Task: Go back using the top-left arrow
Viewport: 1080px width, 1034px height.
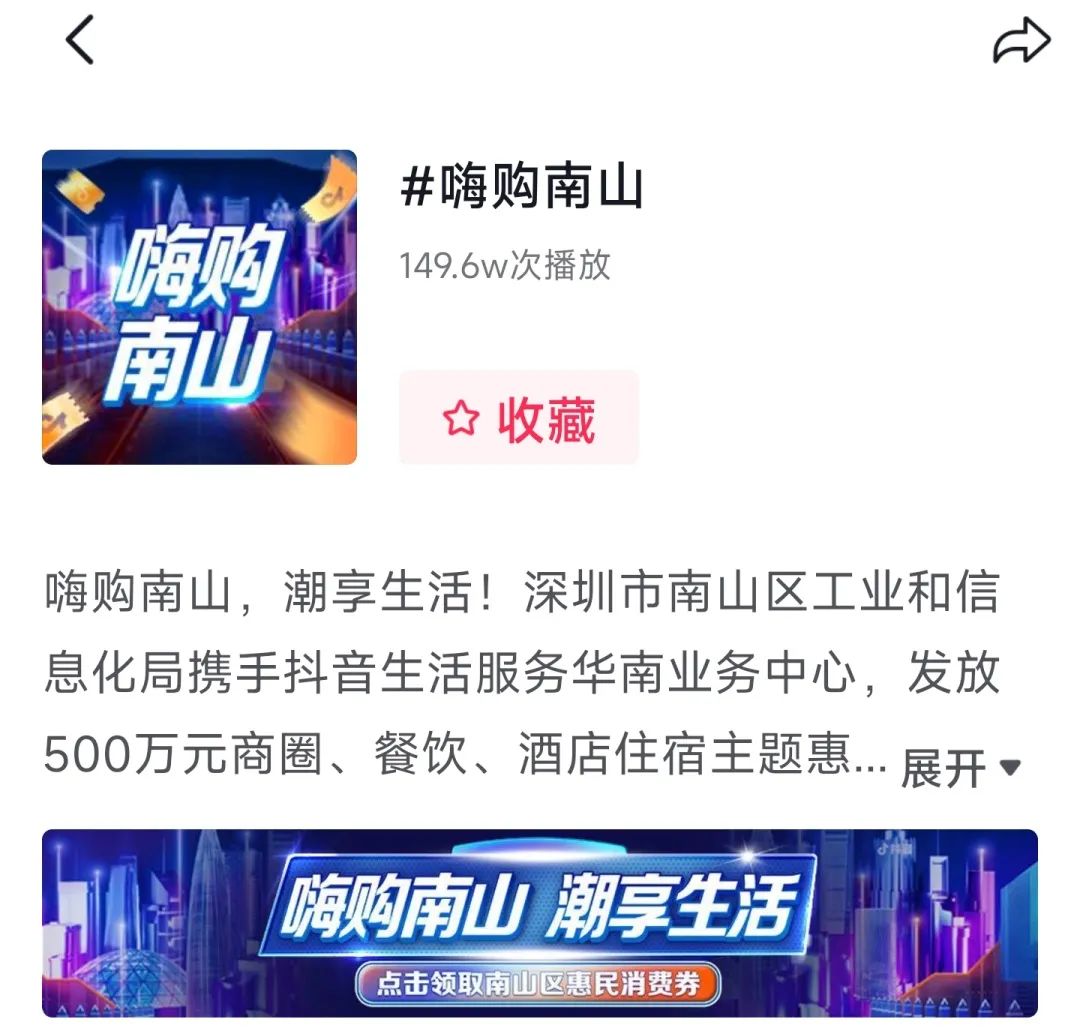Action: click(x=79, y=42)
